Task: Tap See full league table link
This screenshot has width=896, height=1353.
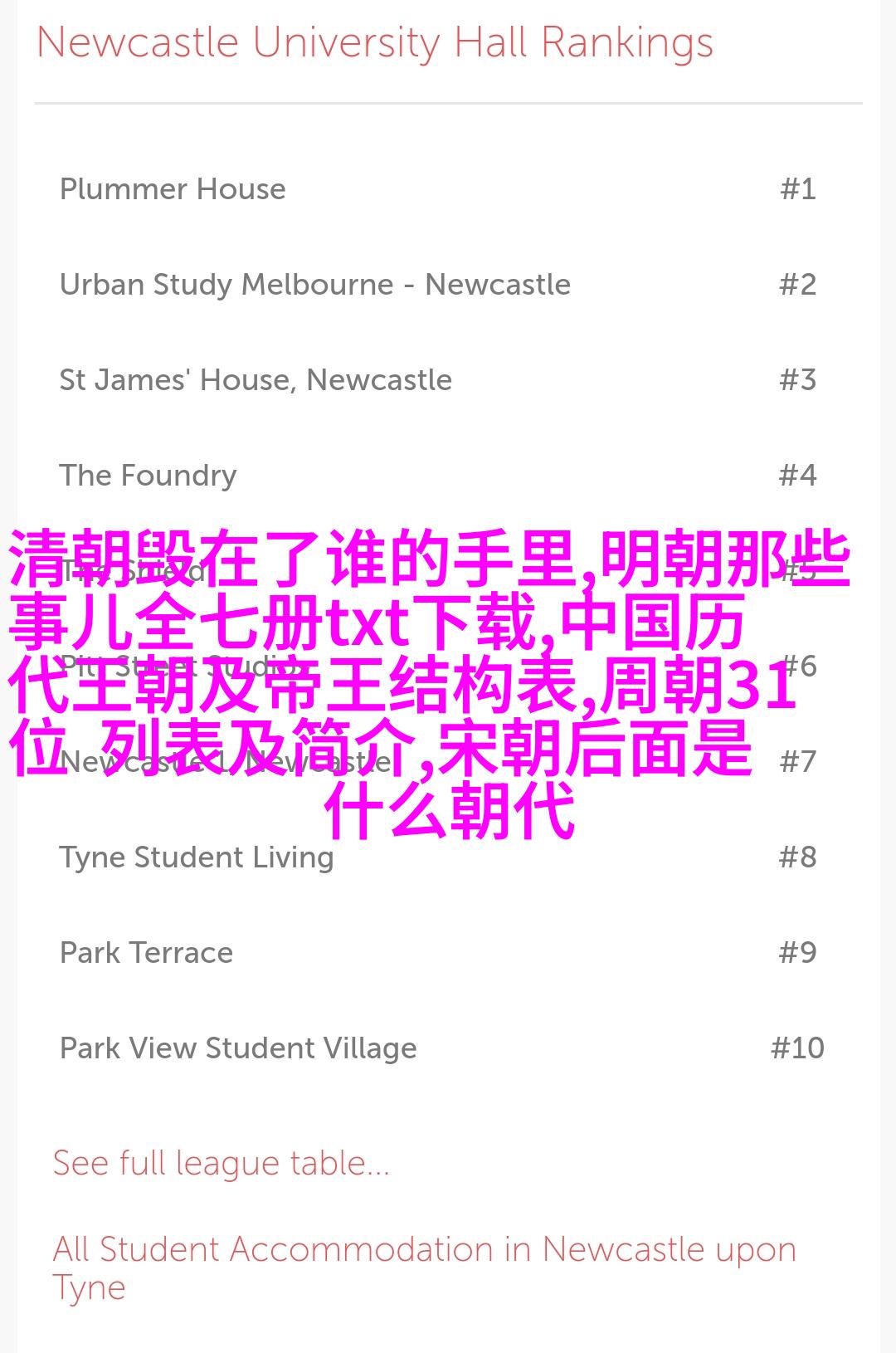Action: coord(221,1163)
